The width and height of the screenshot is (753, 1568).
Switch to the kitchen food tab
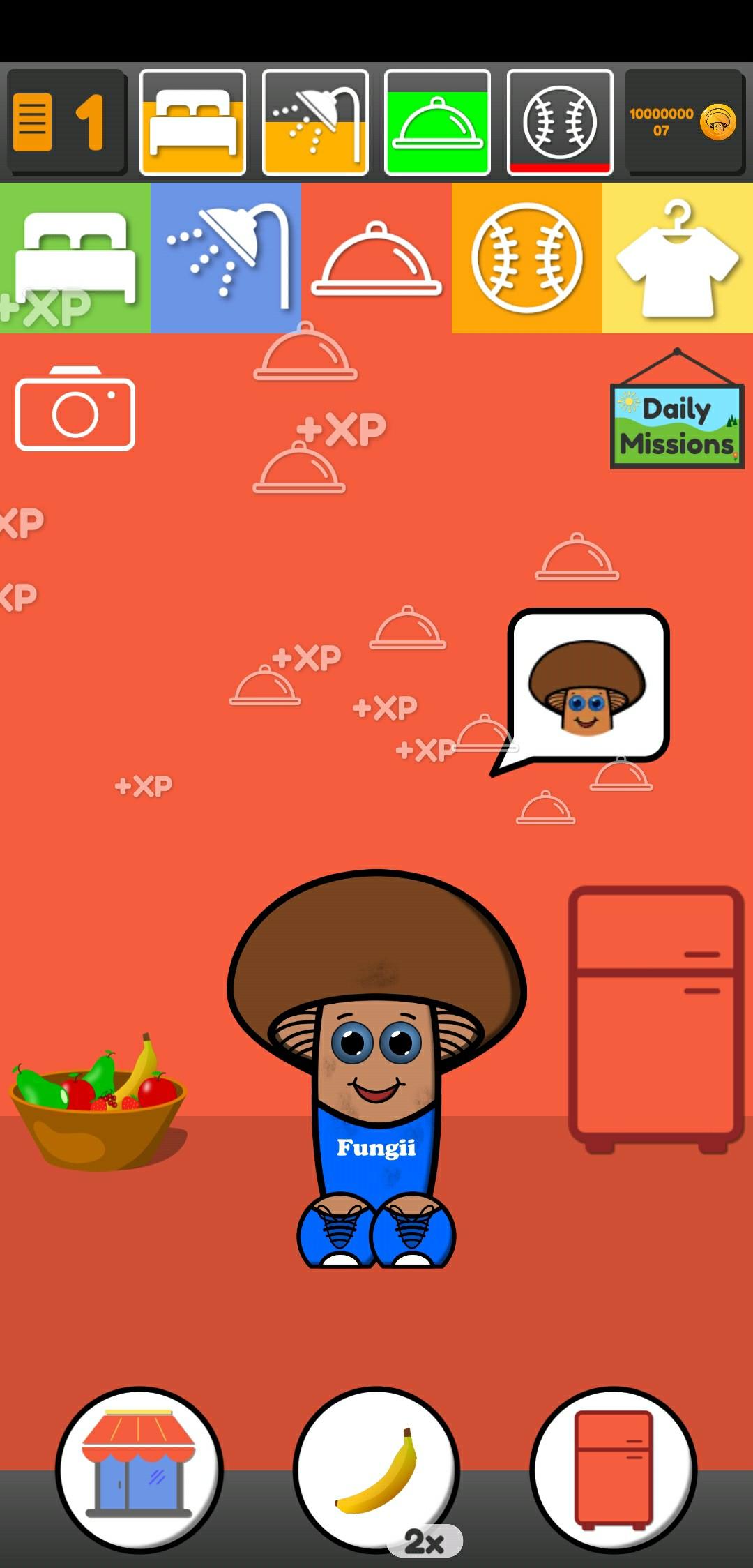376,258
